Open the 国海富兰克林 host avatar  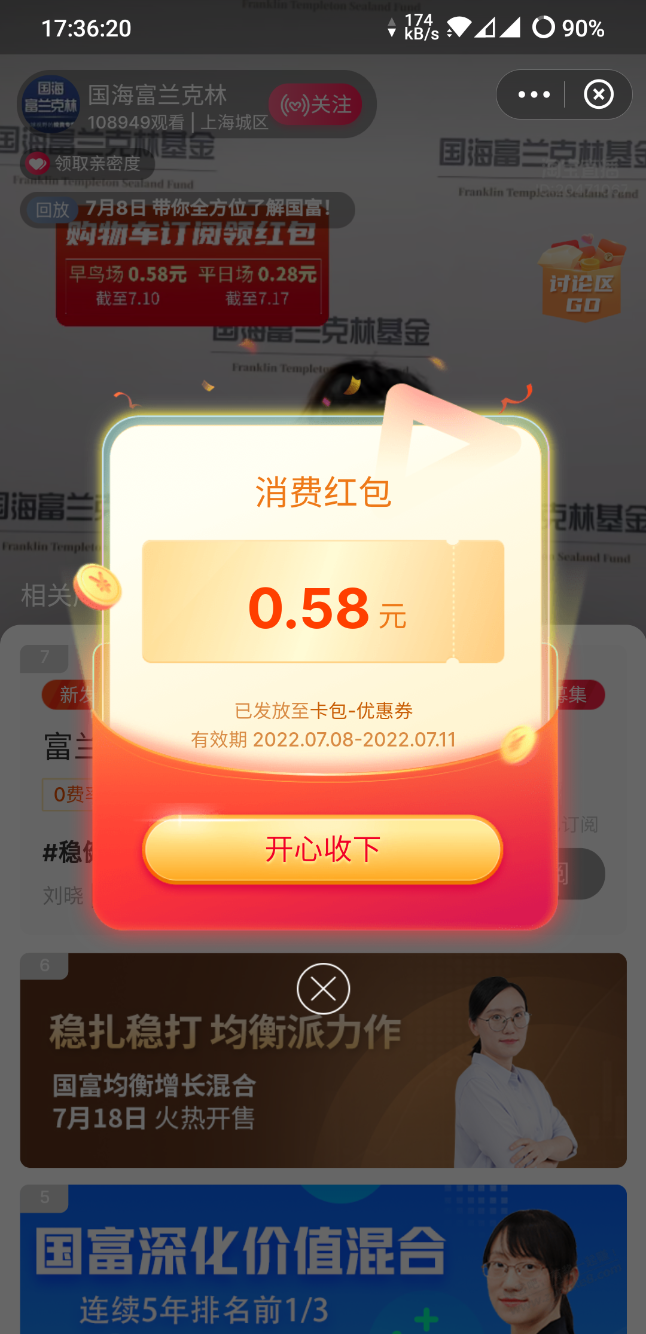pos(49,105)
